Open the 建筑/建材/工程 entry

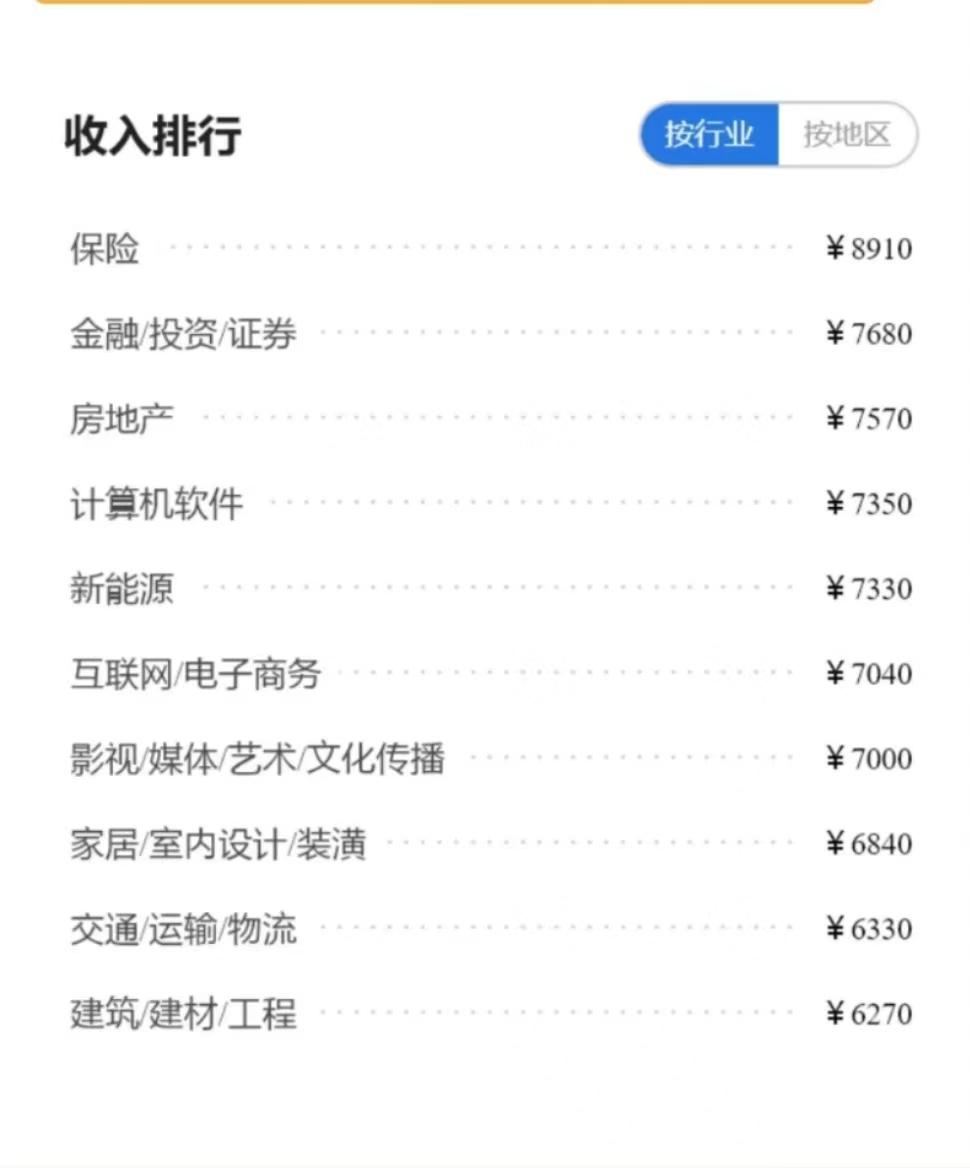point(185,1014)
